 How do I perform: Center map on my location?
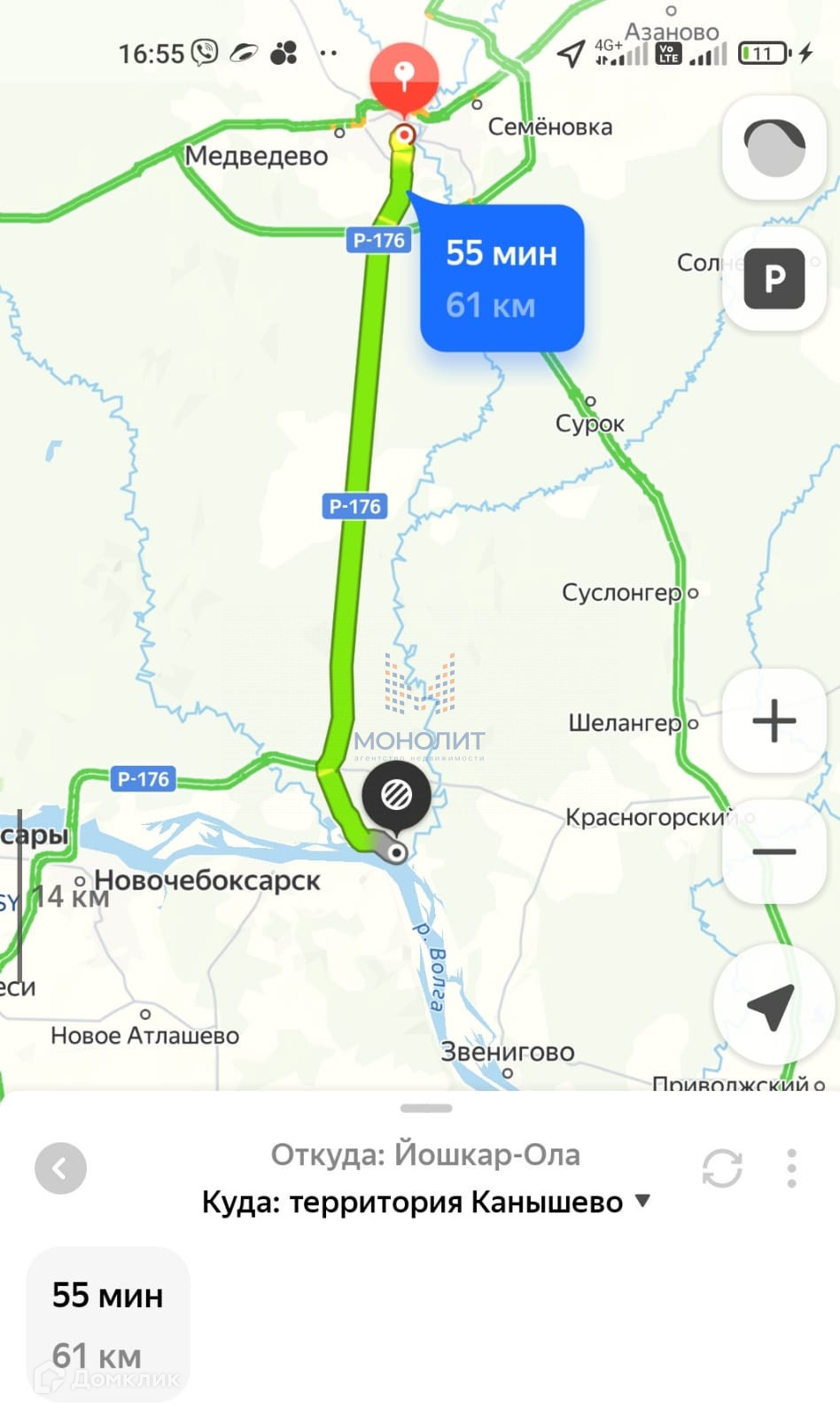coord(771,1006)
